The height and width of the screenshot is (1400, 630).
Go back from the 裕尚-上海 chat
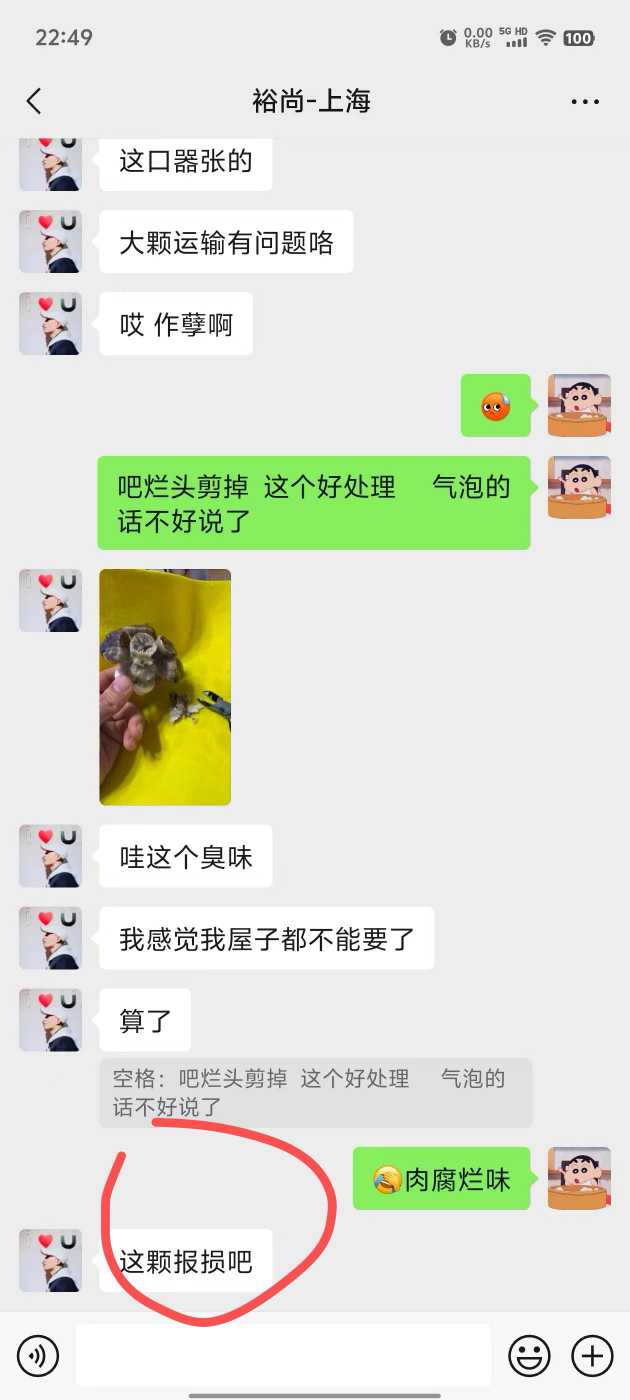[x=34, y=101]
